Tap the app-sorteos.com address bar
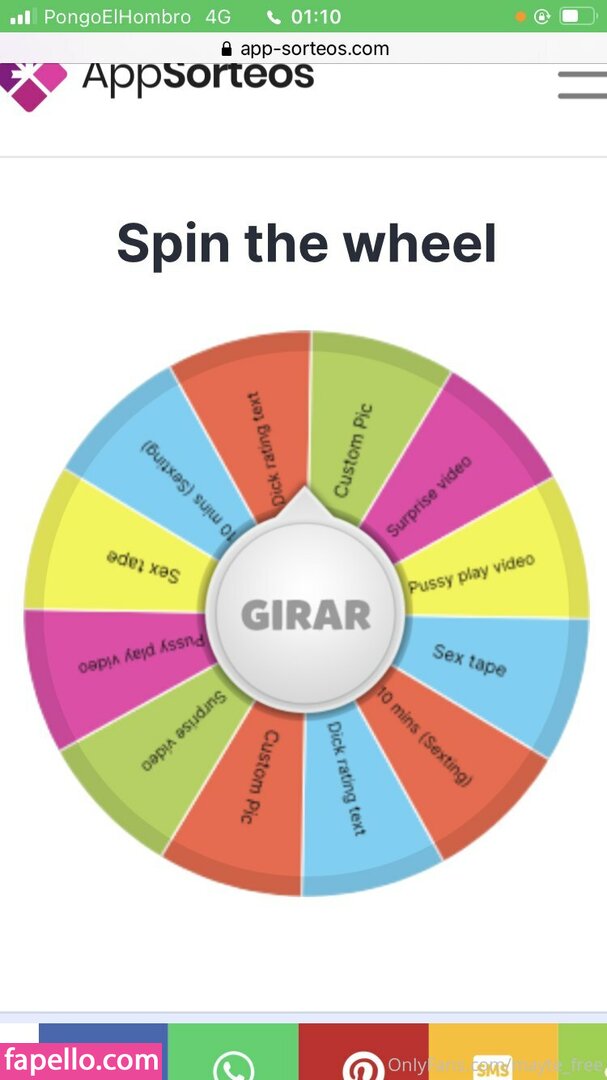The width and height of the screenshot is (607, 1080). point(304,48)
